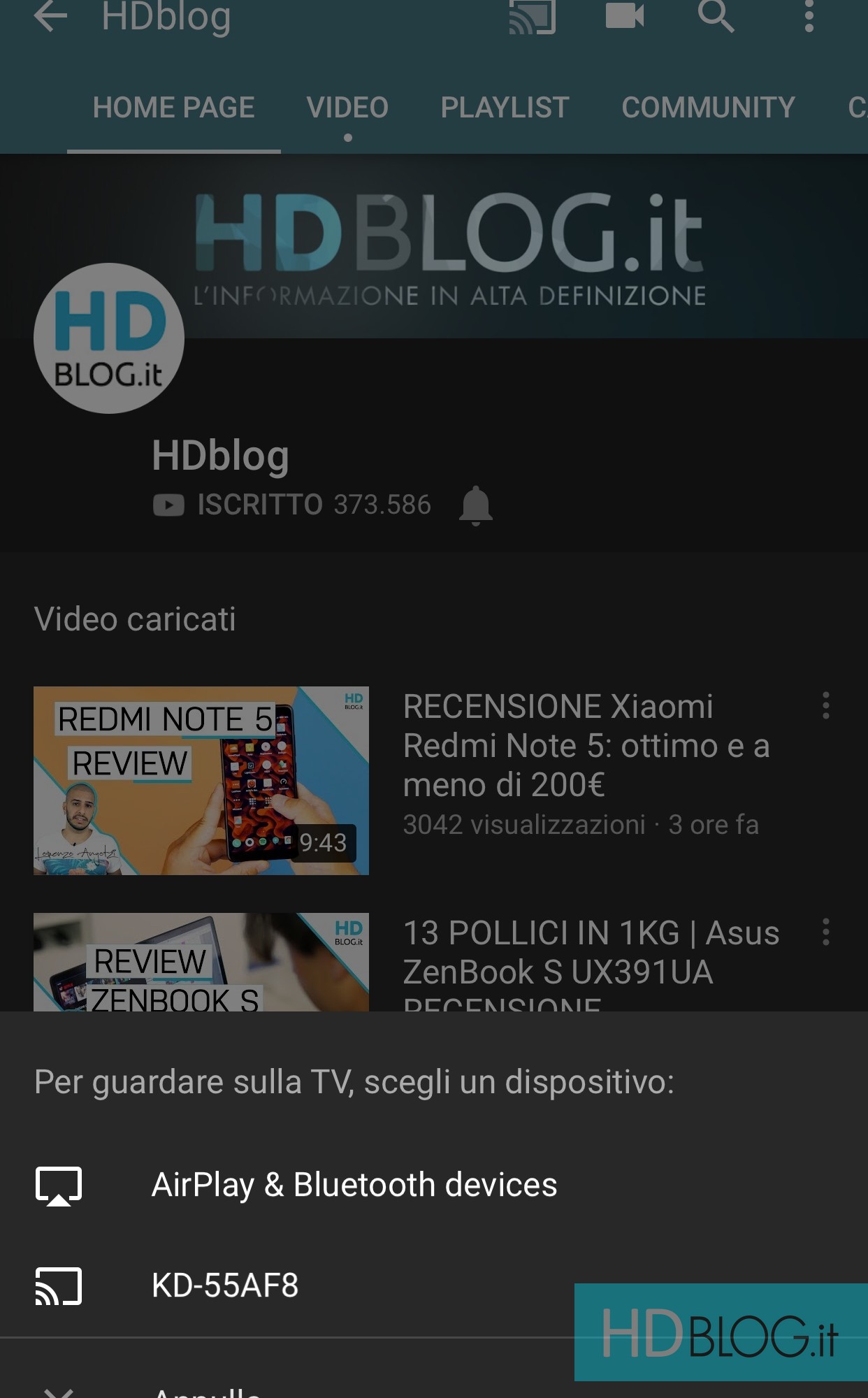Open the channel notification bell
This screenshot has height=1398, width=868.
click(x=476, y=505)
